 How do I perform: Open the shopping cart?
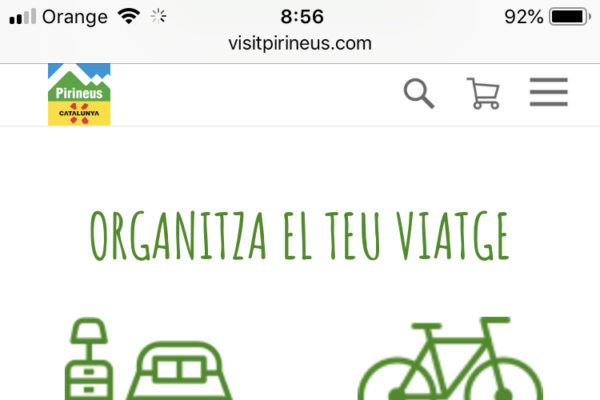tap(483, 93)
